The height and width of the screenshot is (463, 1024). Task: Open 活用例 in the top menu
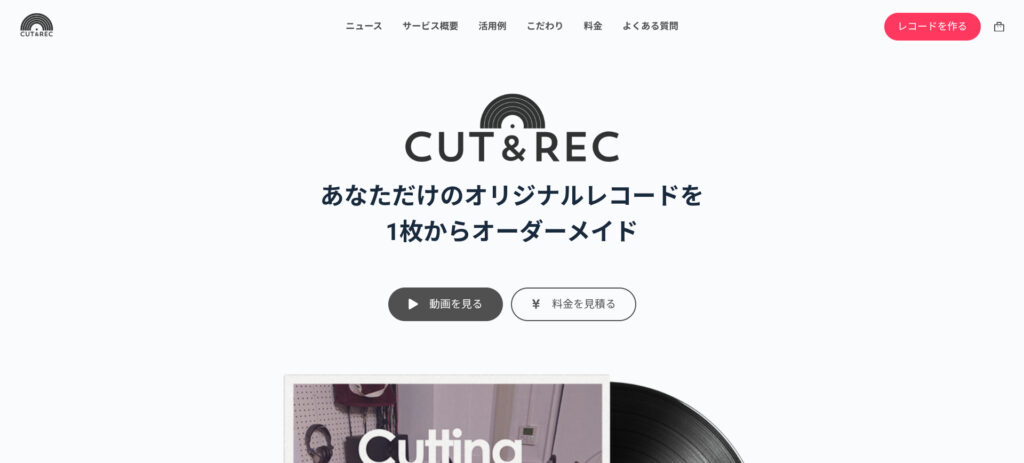point(492,26)
